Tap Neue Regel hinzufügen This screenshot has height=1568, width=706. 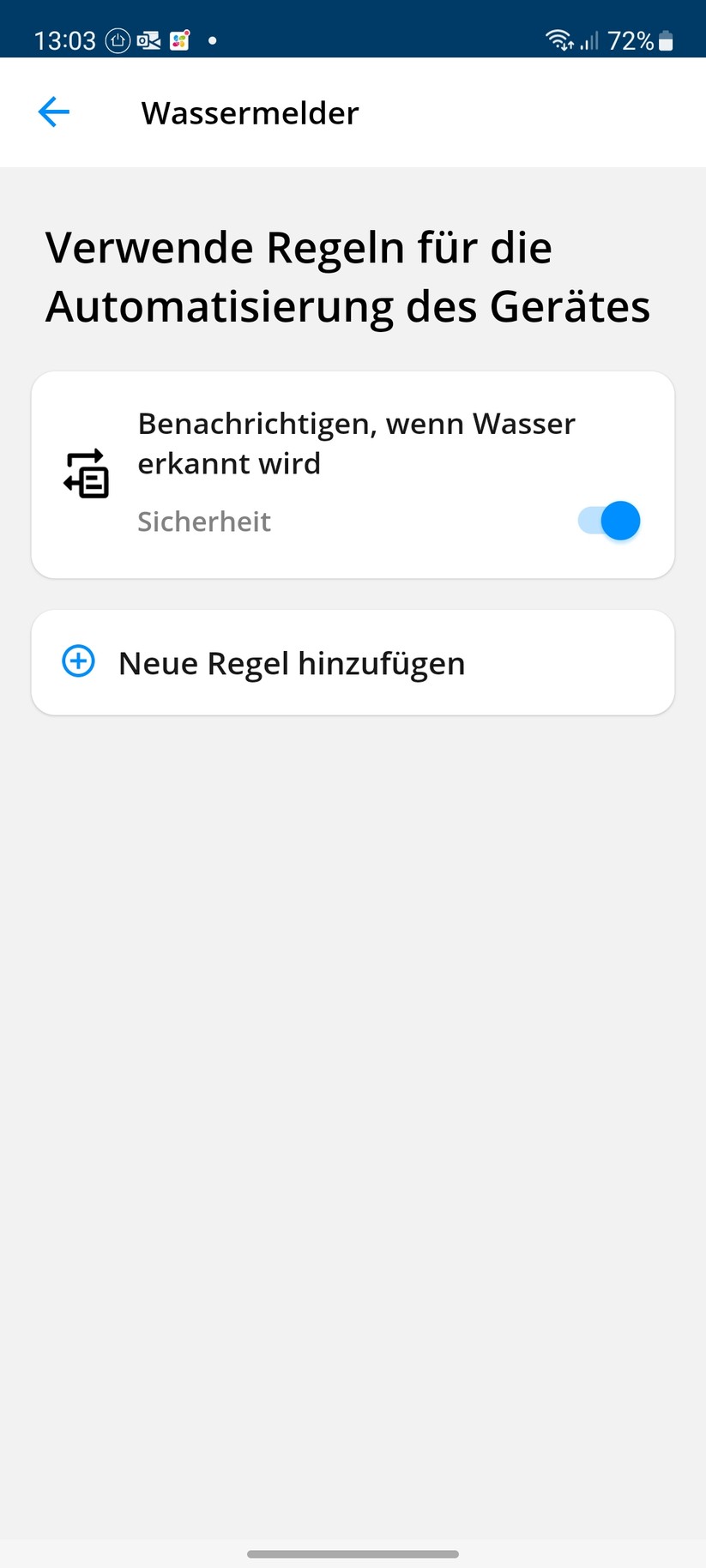(292, 661)
